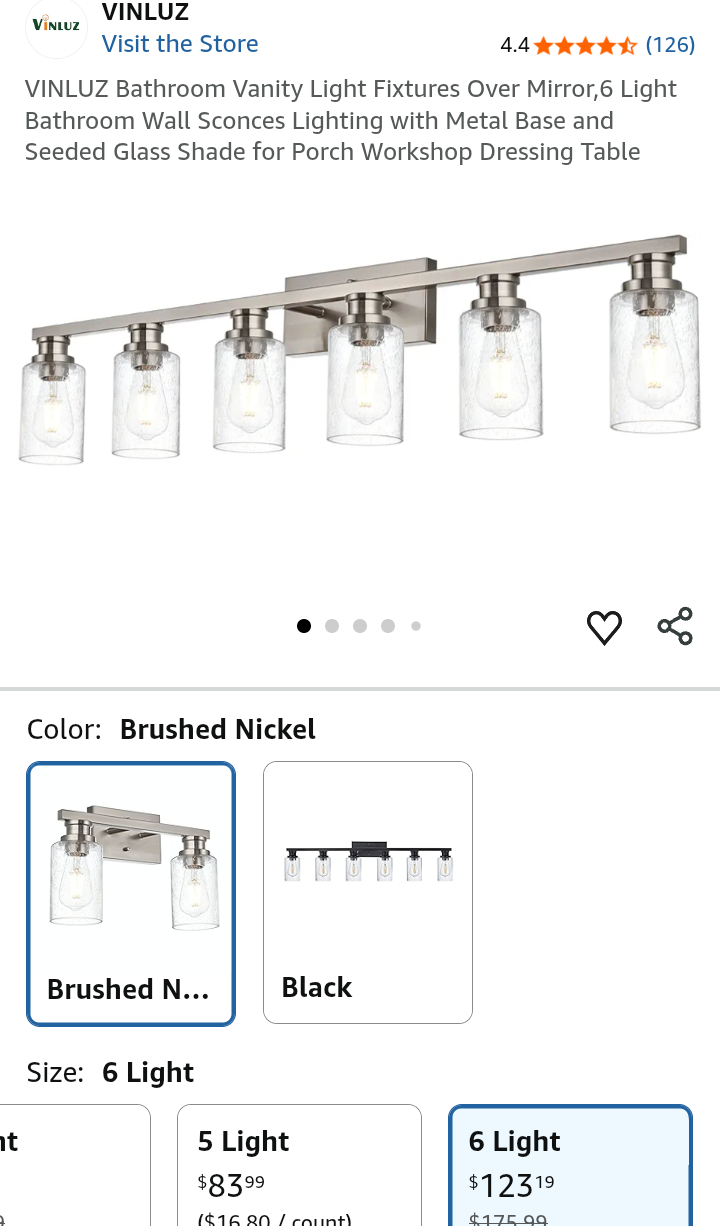Visit the VINLUZ store link
720x1226 pixels.
point(180,44)
